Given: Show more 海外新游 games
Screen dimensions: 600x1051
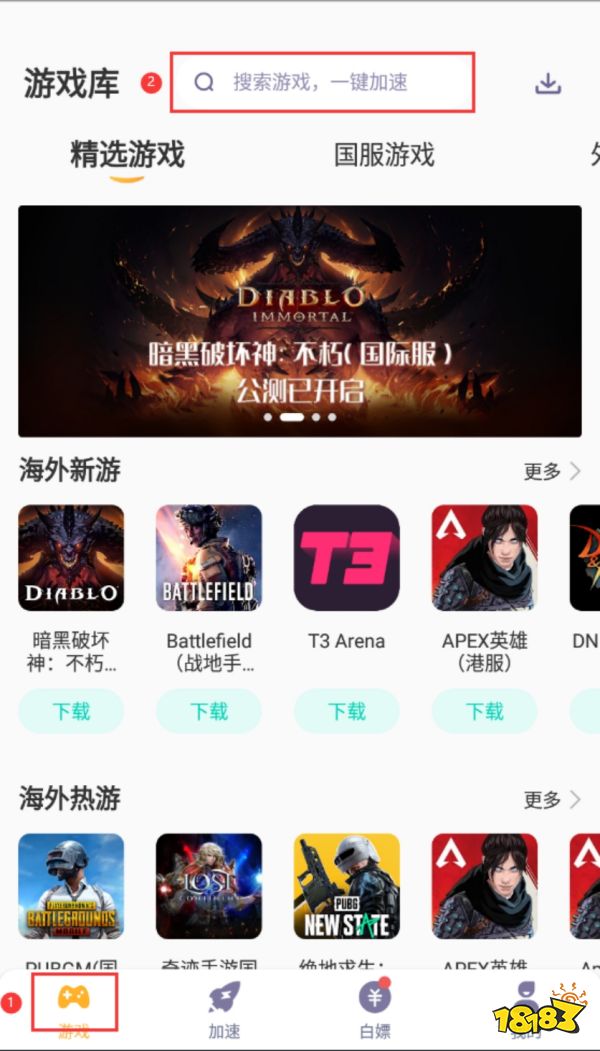Looking at the screenshot, I should tap(551, 471).
